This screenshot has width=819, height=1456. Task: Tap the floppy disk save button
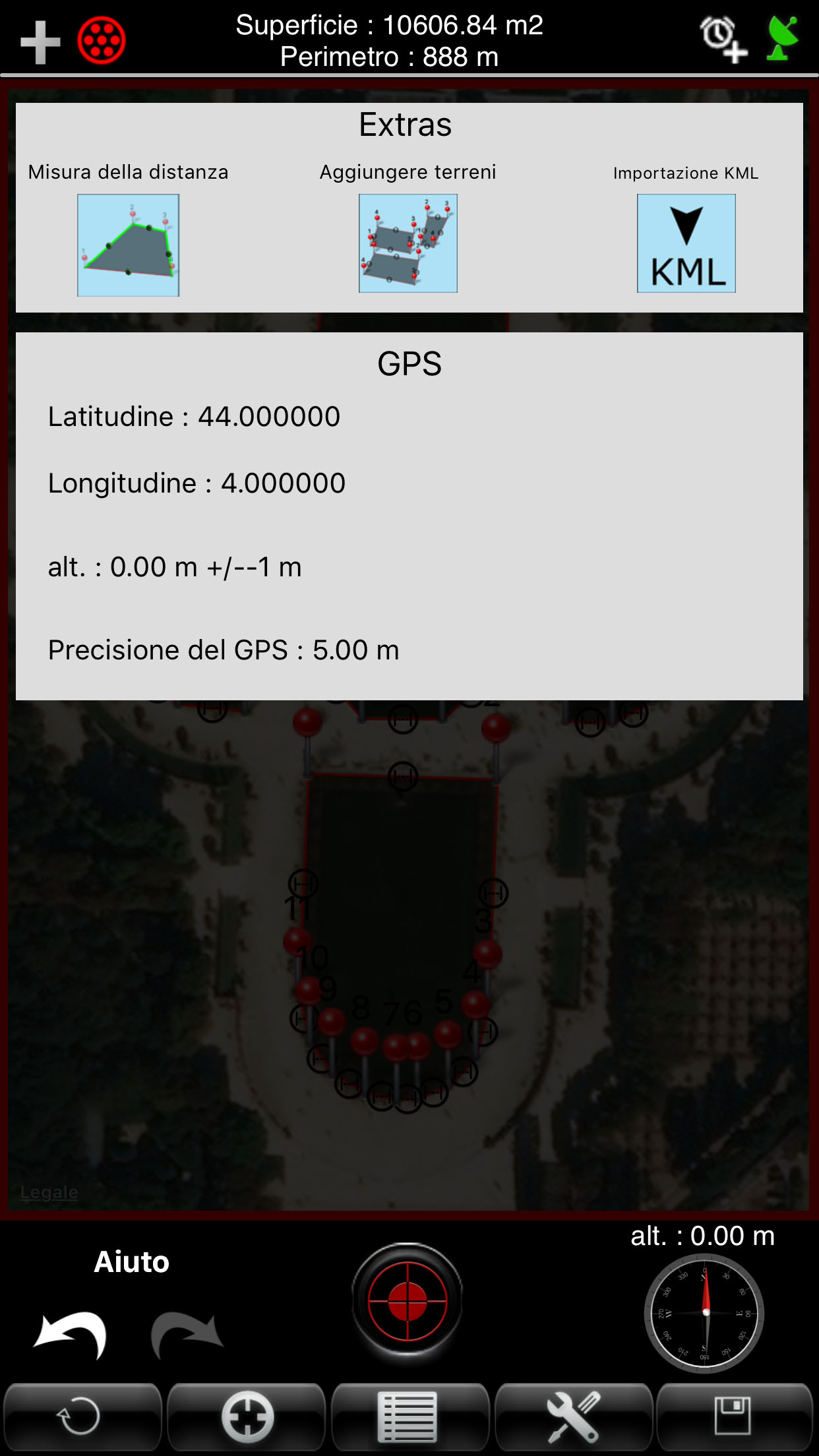point(735,1417)
